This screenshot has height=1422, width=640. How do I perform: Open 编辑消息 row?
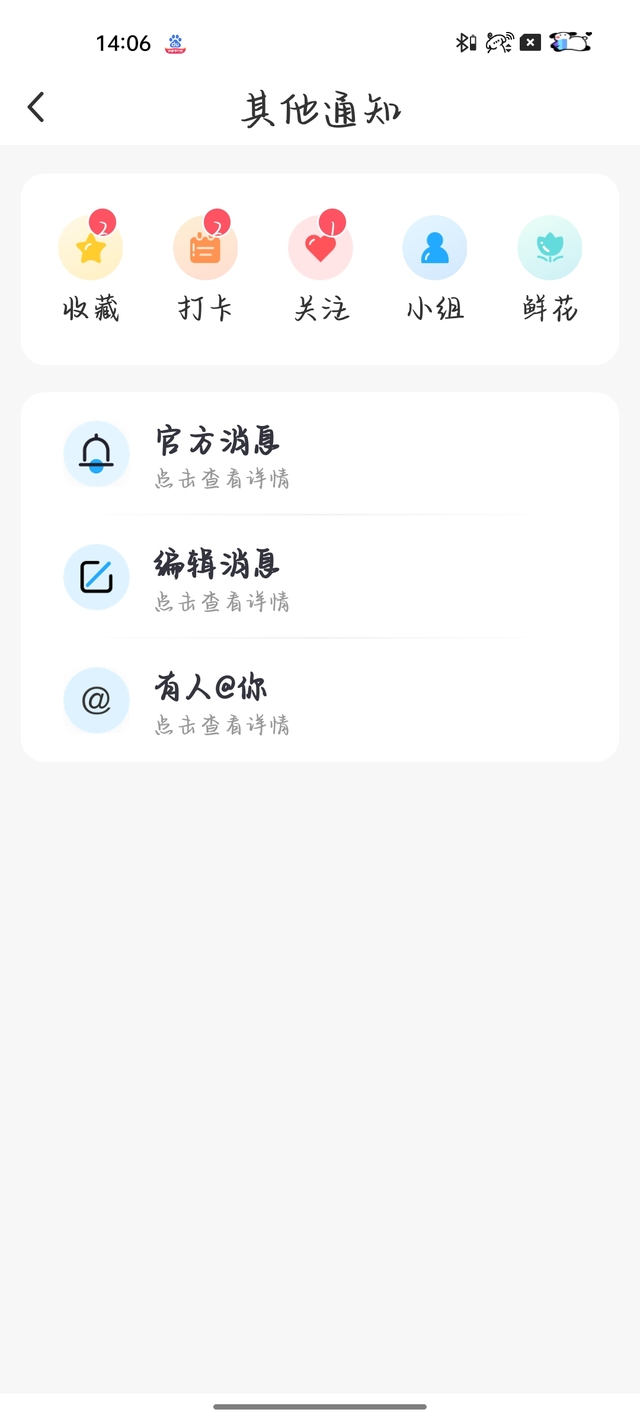(320, 577)
